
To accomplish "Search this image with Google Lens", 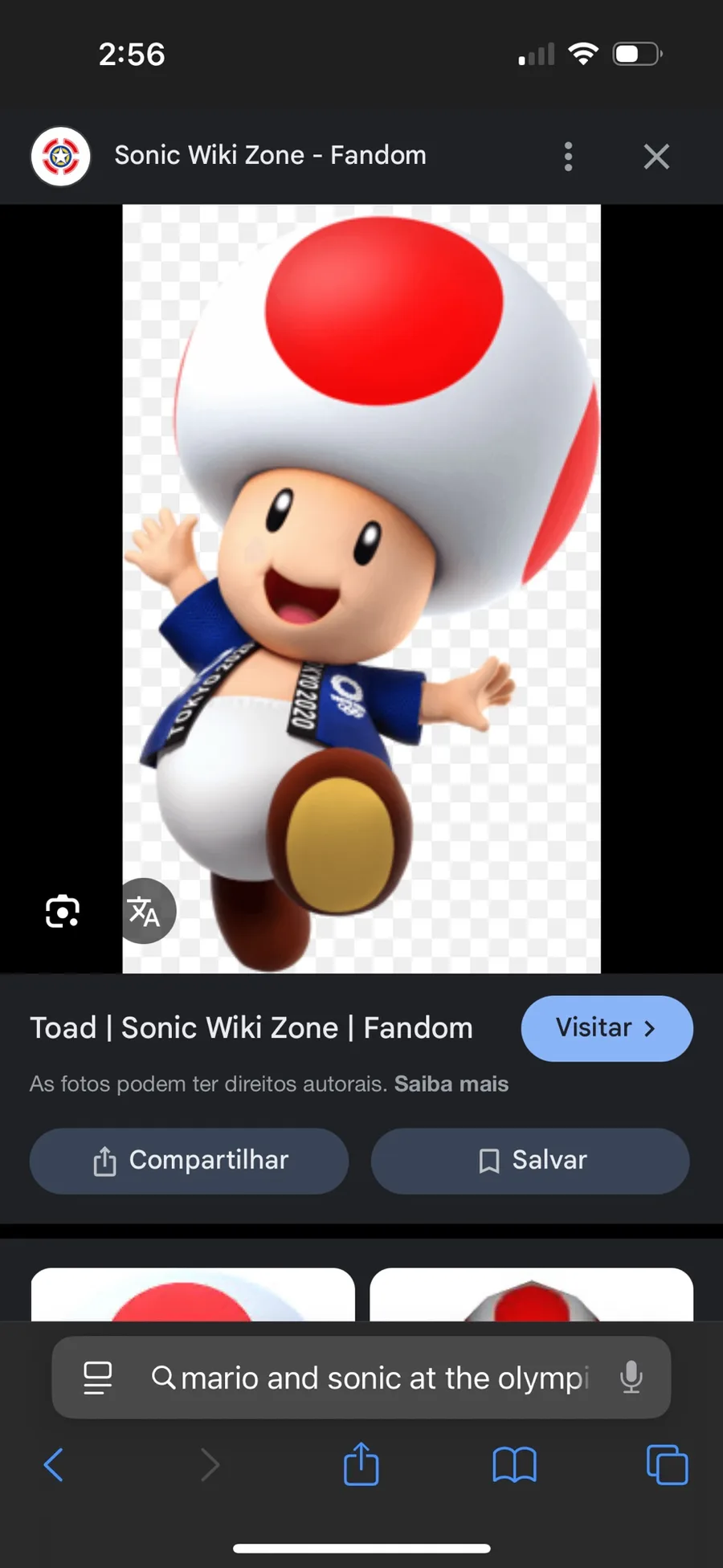I will 62,911.
